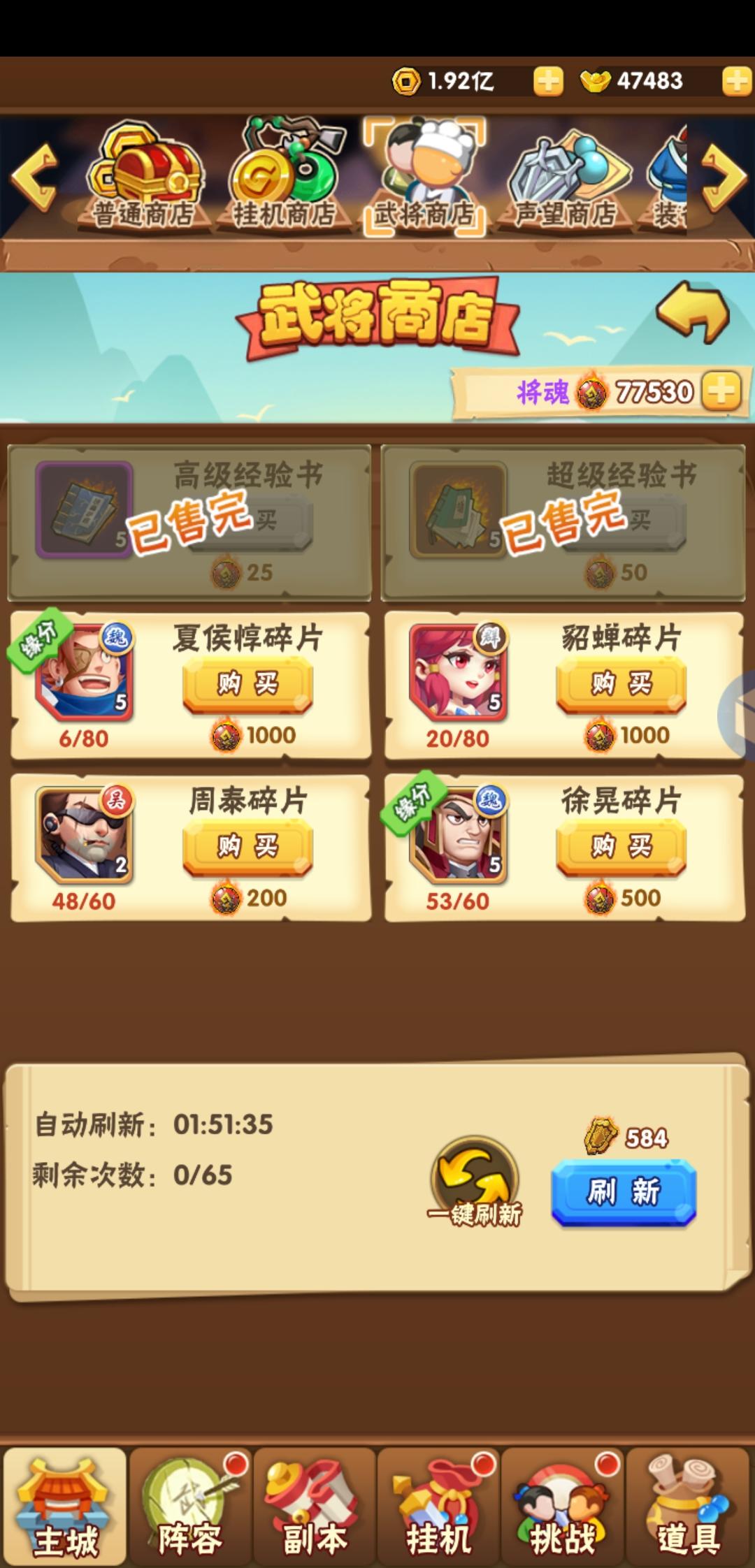This screenshot has height=1568, width=755.
Task: Go back with the yellow return arrow
Action: pyautogui.click(x=693, y=314)
